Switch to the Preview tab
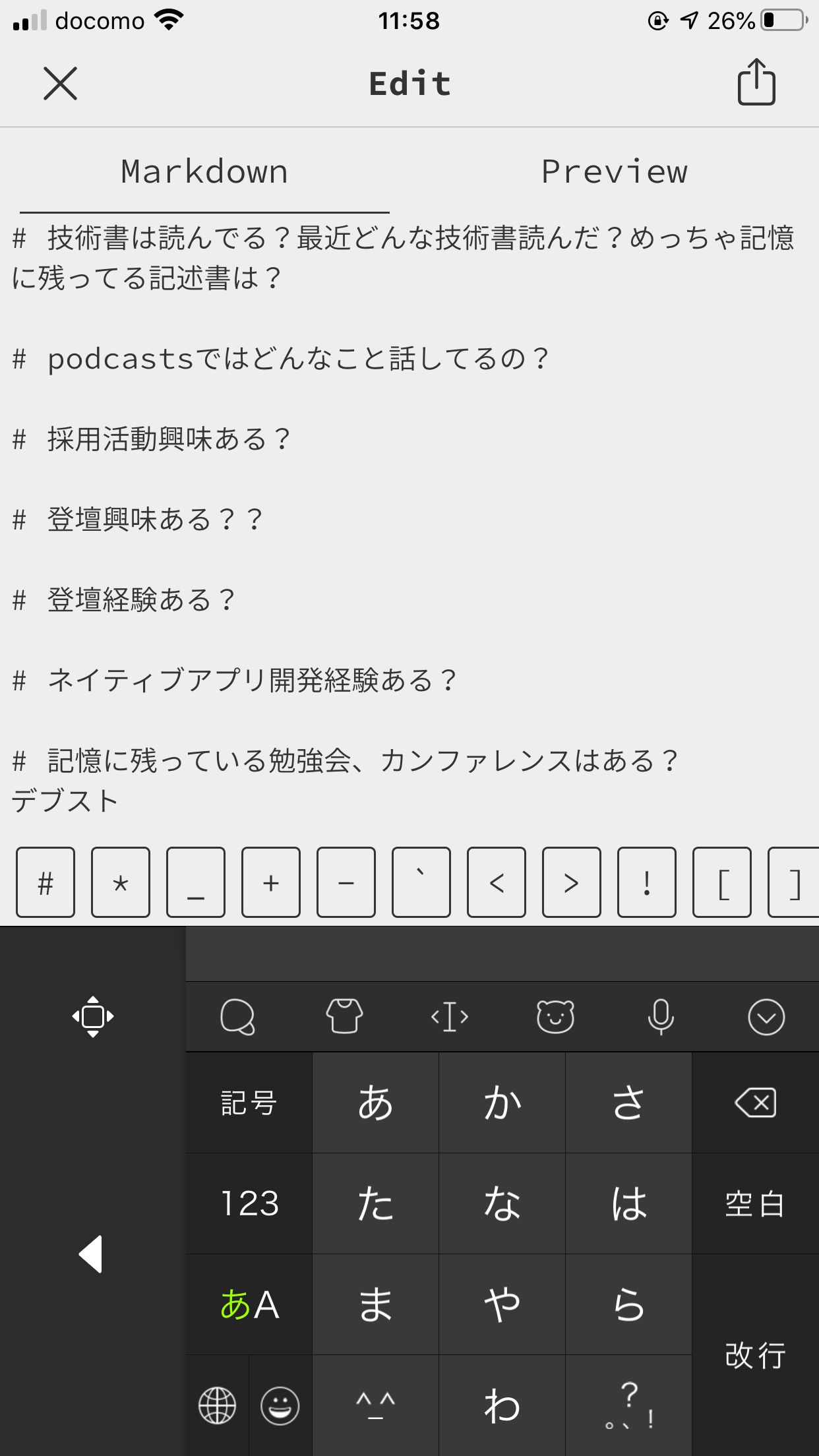Screen dimensions: 819x1456 pos(614,172)
